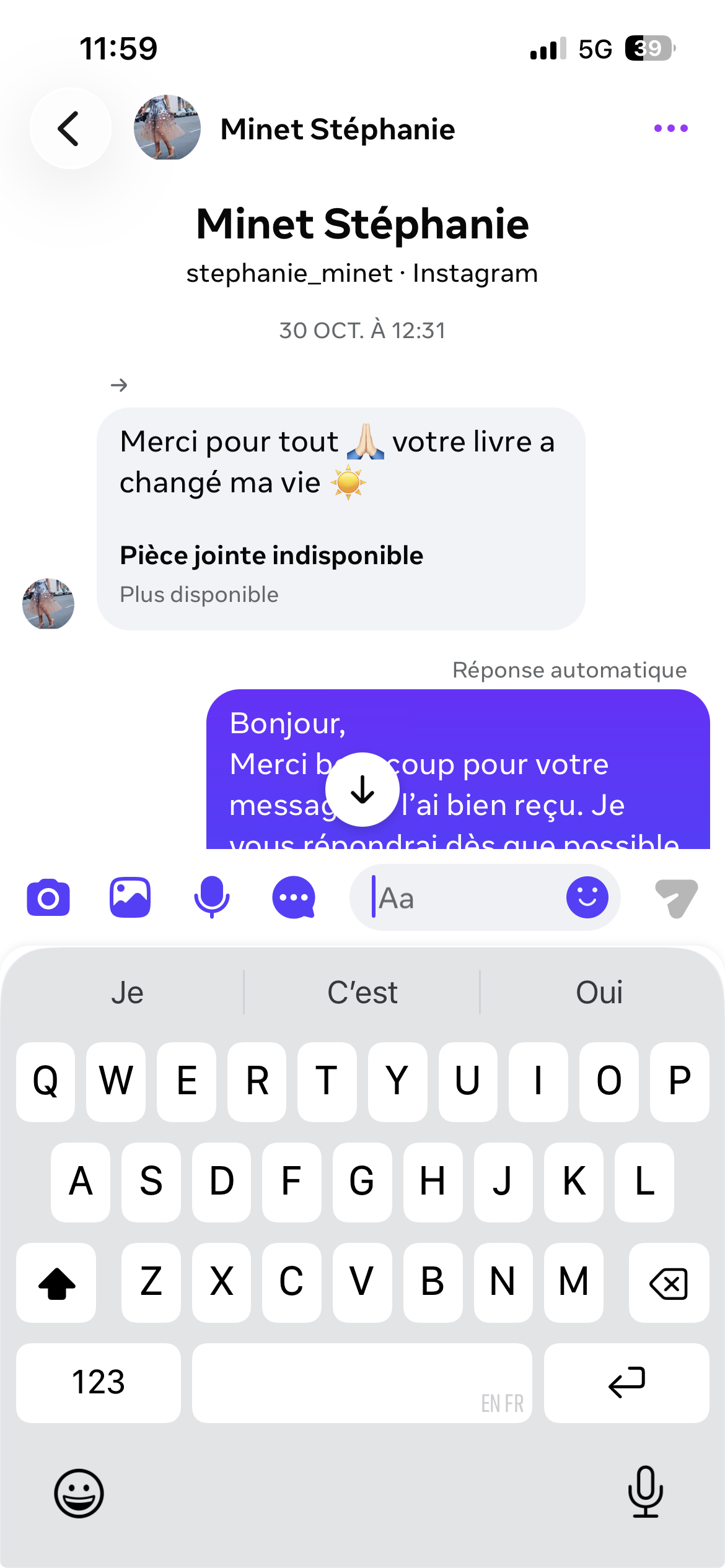Viewport: 725px width, 1568px height.
Task: Open the camera to take a photo
Action: [48, 897]
